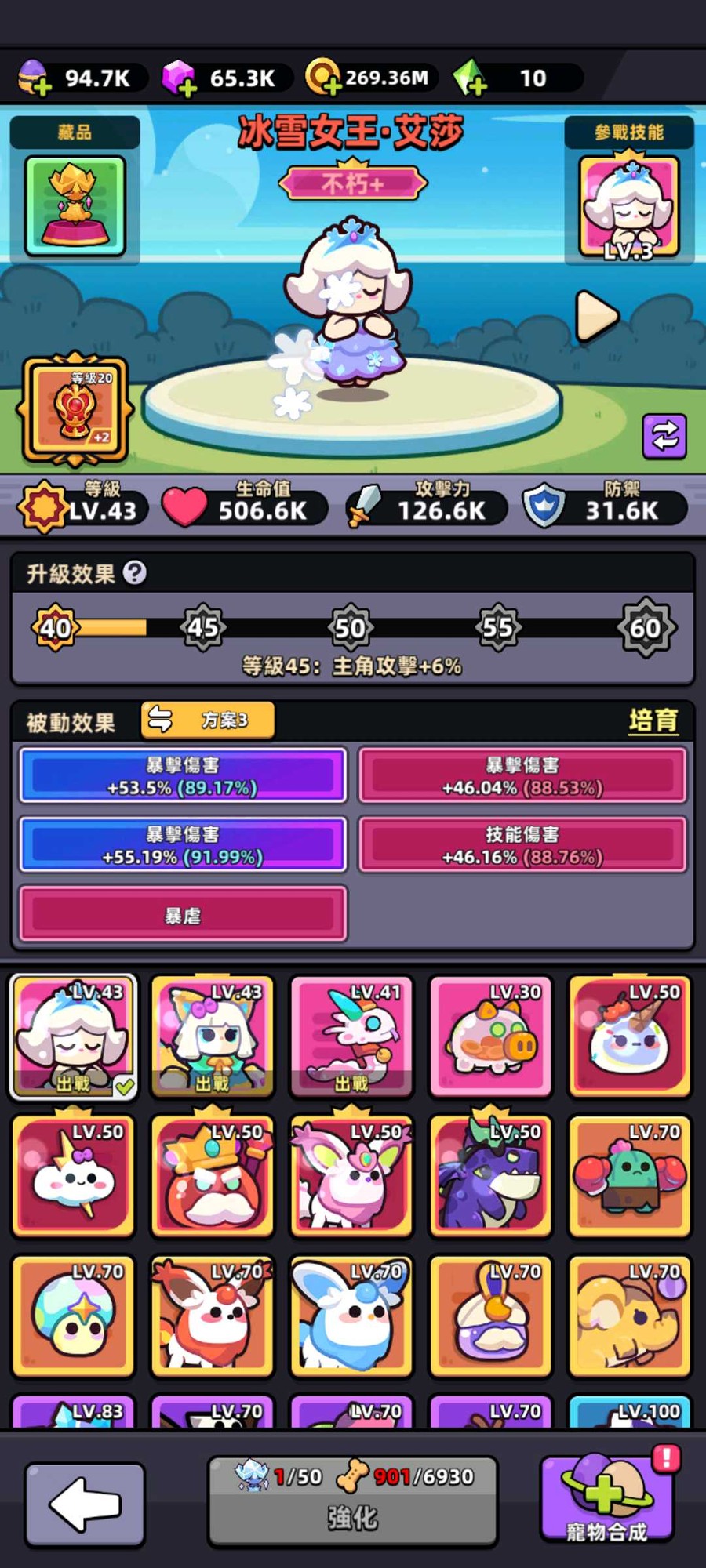Open the 升級效果 help question mark
The image size is (706, 1568).
pyautogui.click(x=135, y=573)
